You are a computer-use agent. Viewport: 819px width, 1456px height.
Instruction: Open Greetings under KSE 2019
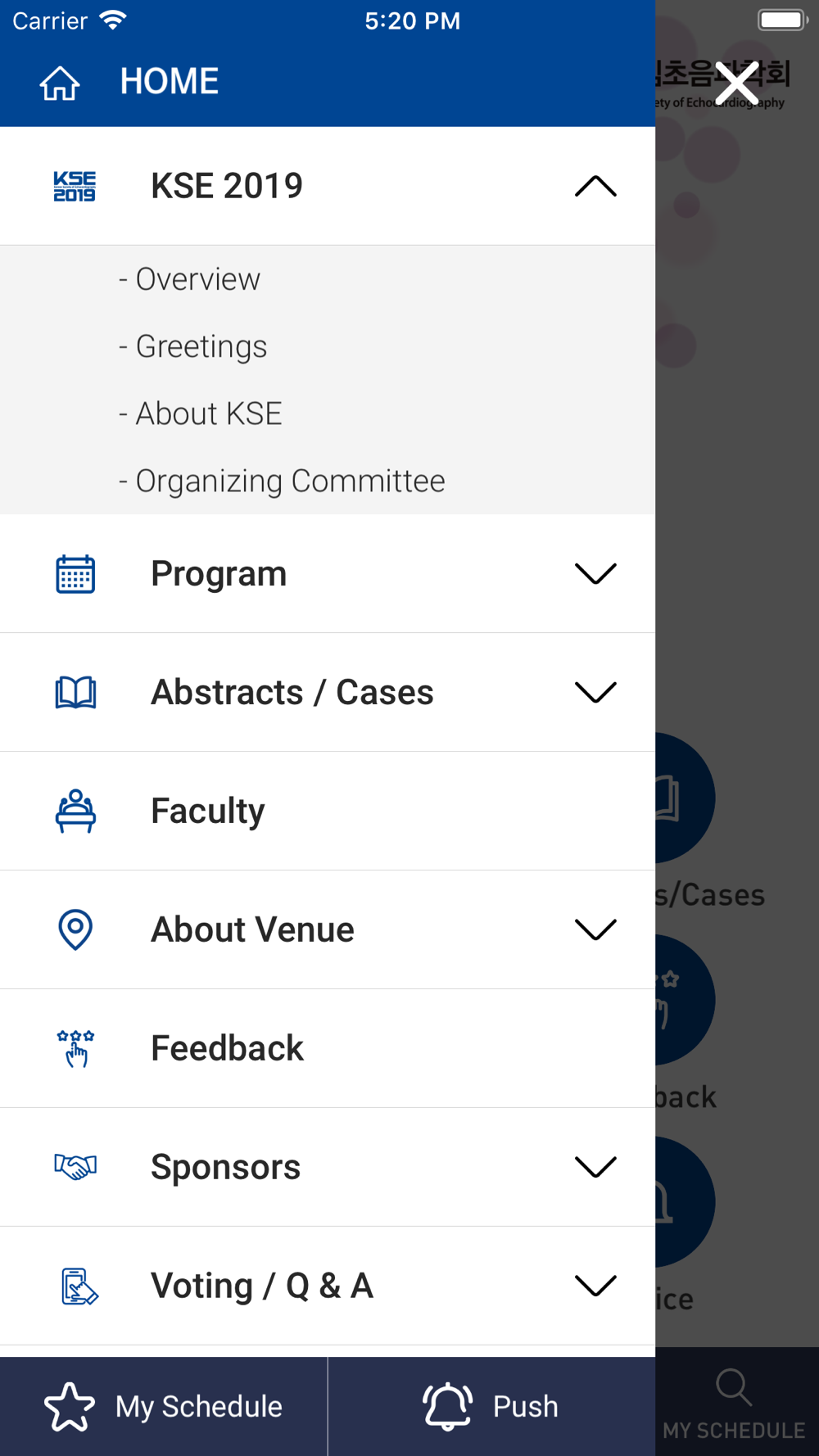tap(192, 346)
